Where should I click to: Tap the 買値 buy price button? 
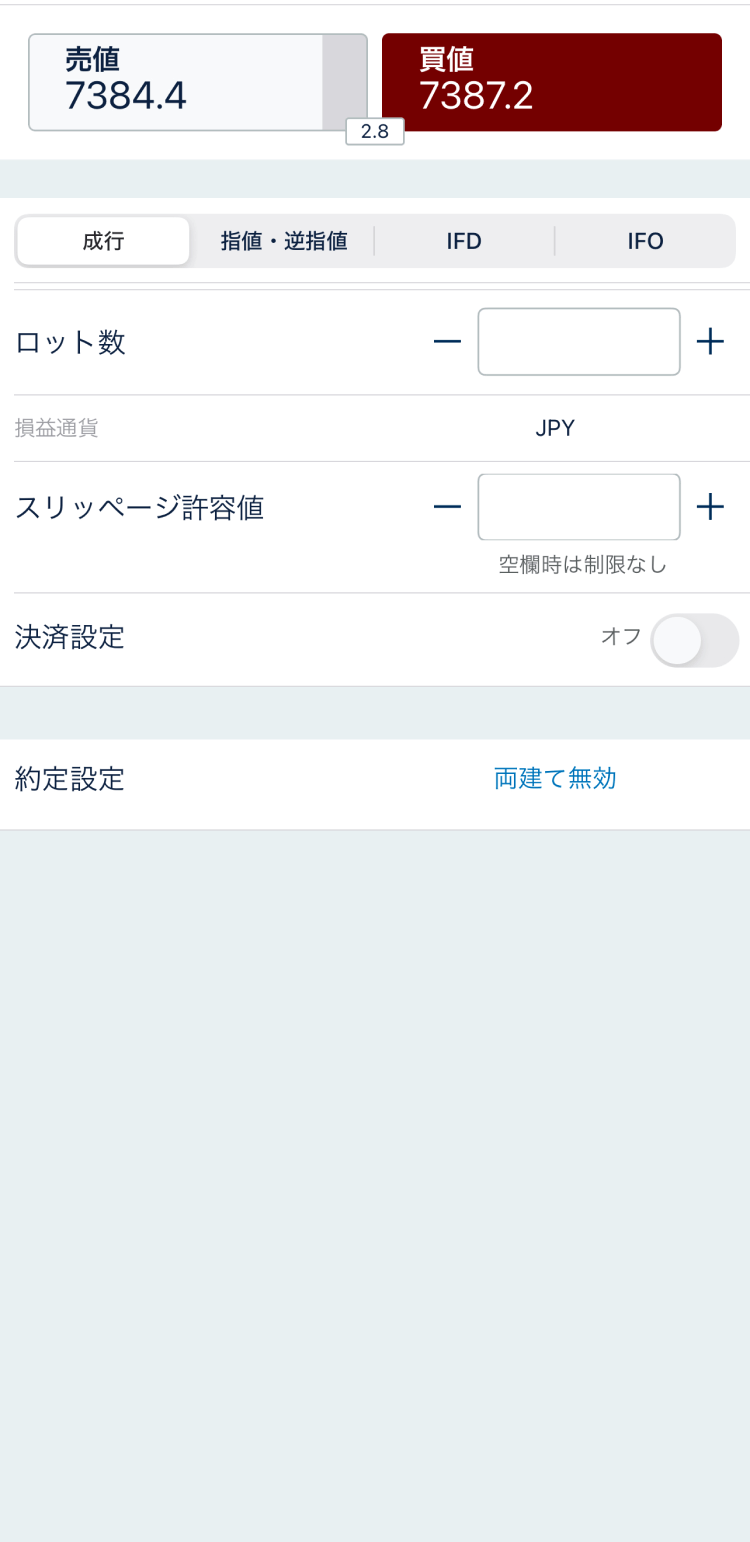click(551, 82)
